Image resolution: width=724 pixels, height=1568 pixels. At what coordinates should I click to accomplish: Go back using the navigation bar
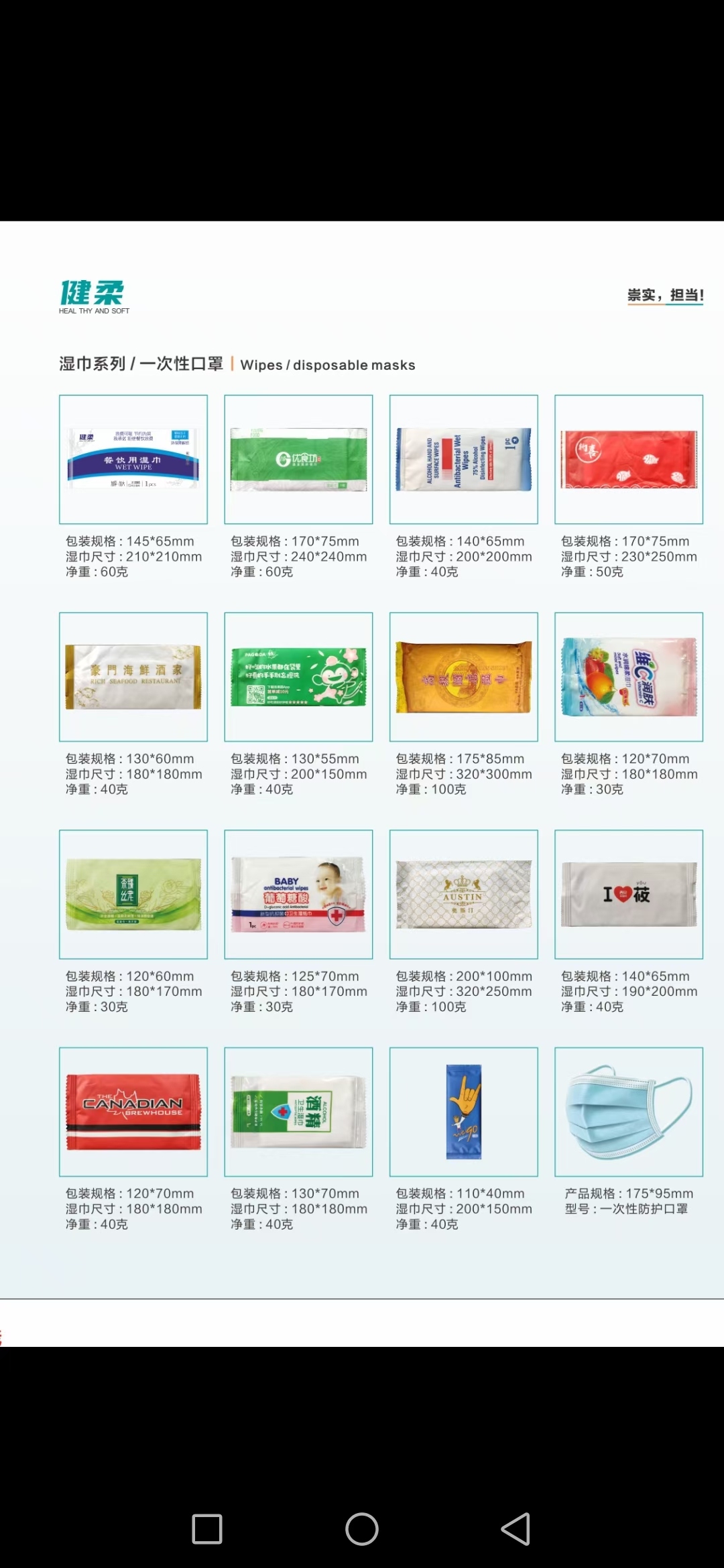click(x=516, y=1529)
